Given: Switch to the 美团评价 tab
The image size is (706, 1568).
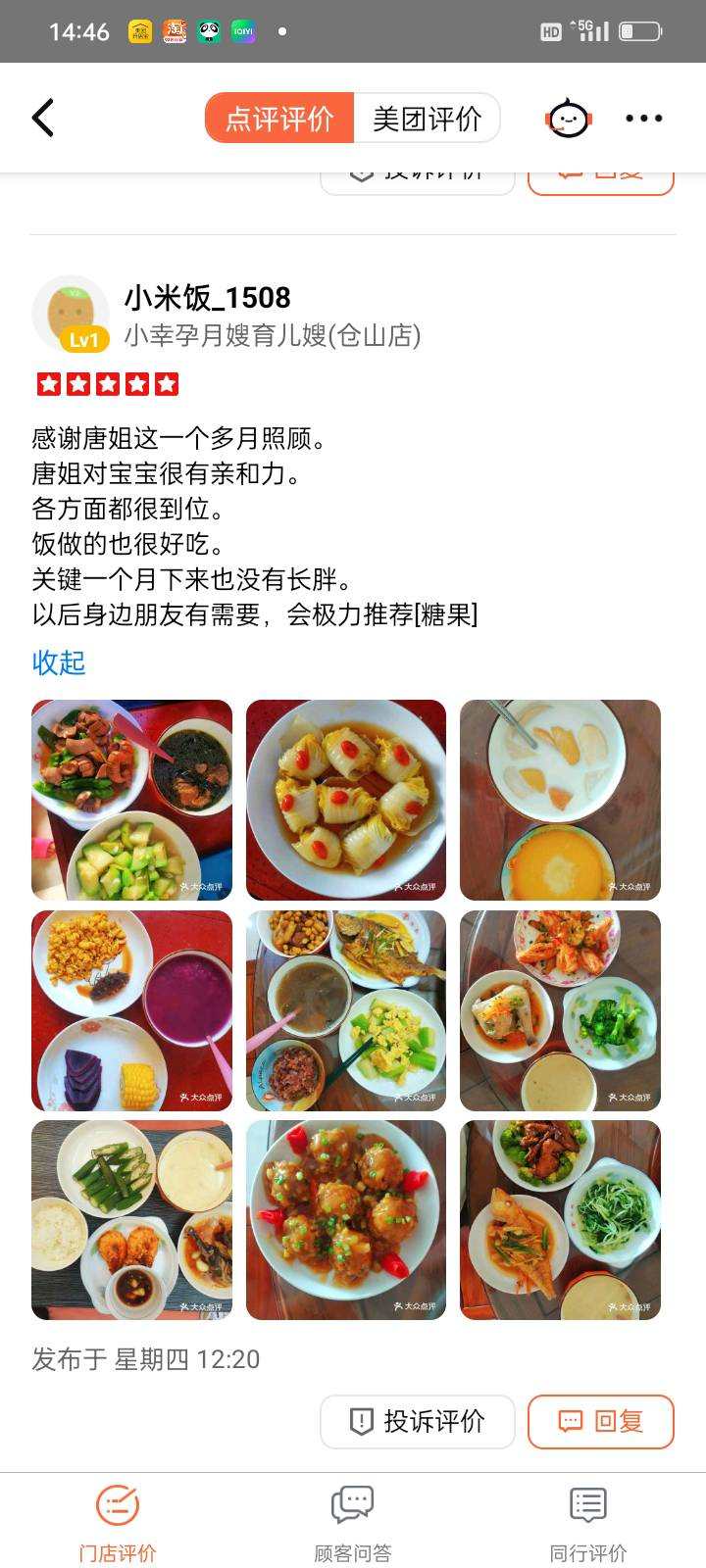Looking at the screenshot, I should 428,119.
